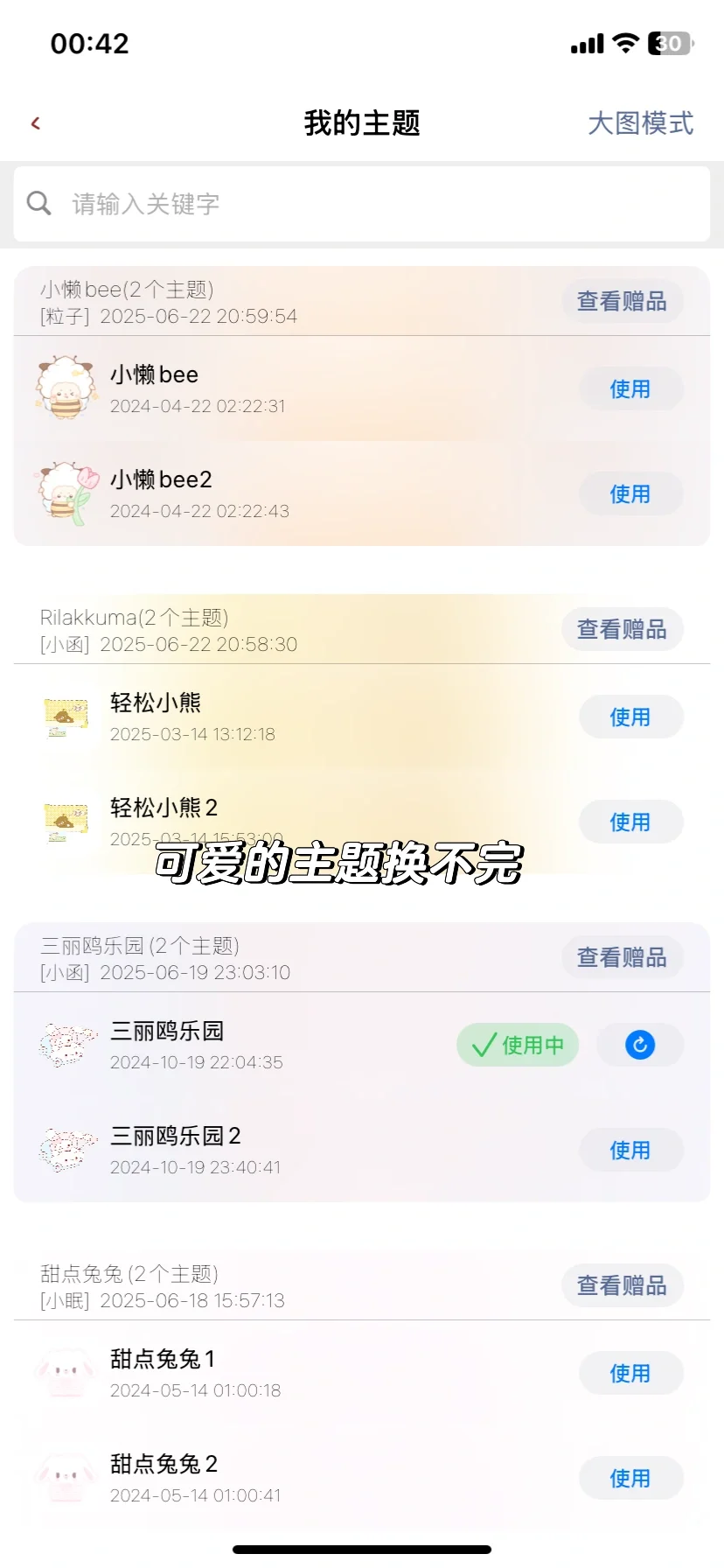Apply the 三丽鸥乐园2 theme
724x1568 pixels.
point(630,1150)
